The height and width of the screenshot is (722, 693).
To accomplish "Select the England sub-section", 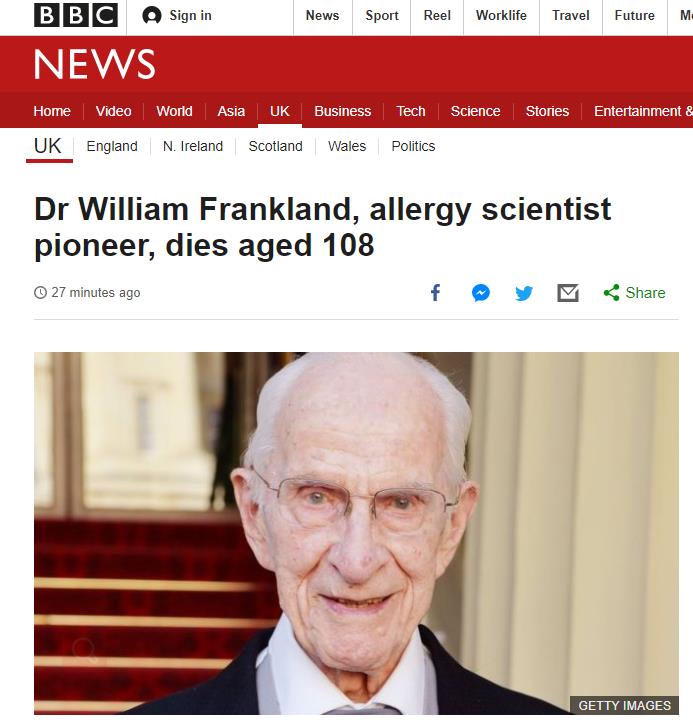I will click(112, 146).
